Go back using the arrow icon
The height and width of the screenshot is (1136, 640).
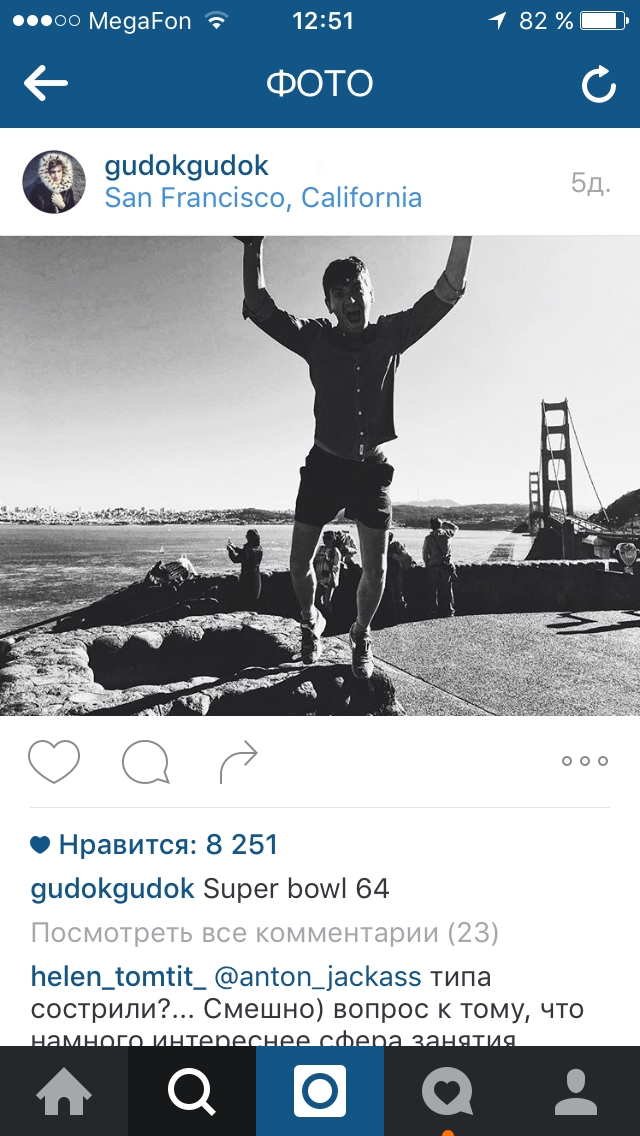pos(46,84)
